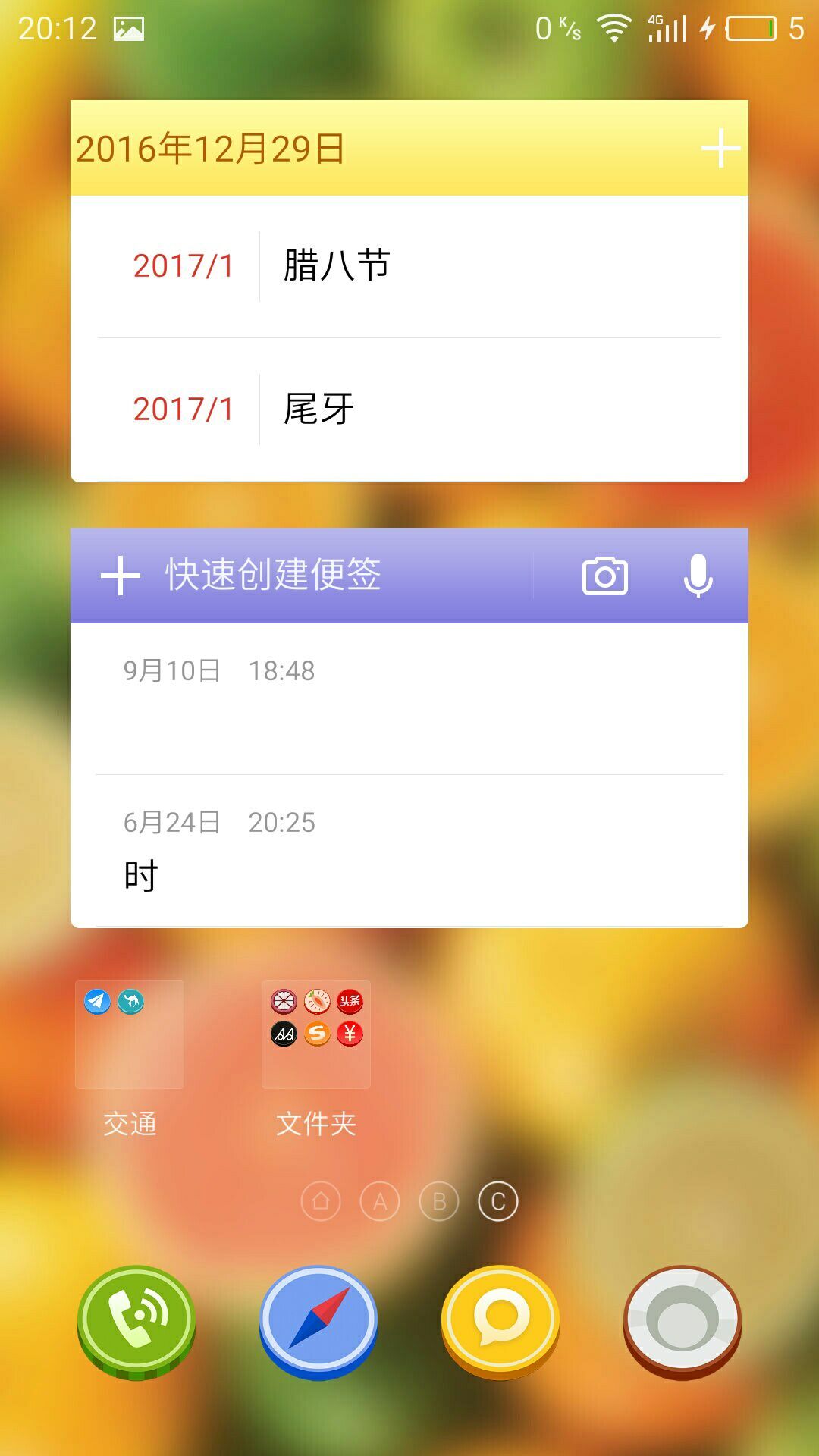Image resolution: width=819 pixels, height=1456 pixels.
Task: Create a photo note with the camera icon
Action: click(604, 576)
